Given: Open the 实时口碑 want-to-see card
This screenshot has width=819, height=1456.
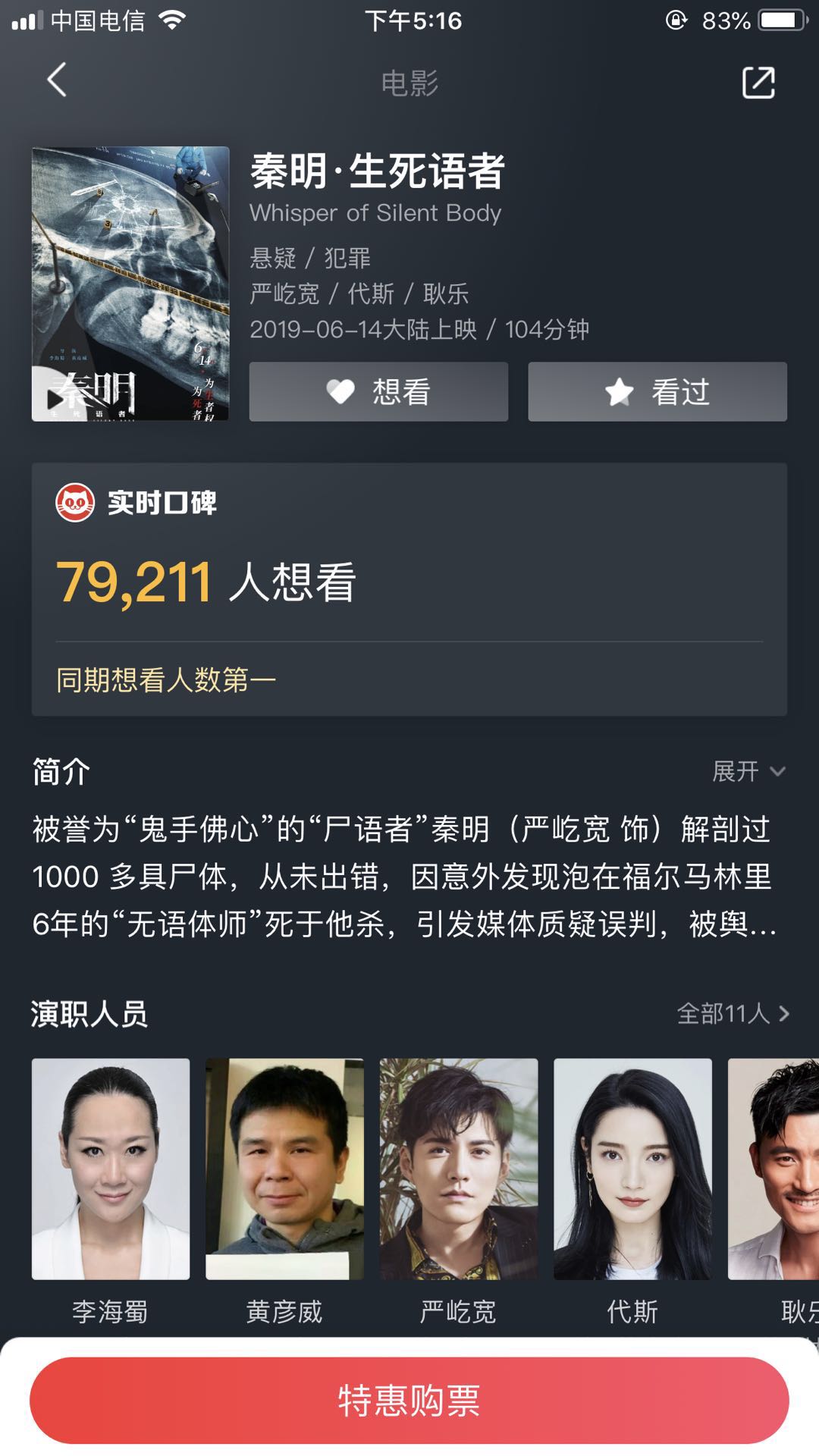Looking at the screenshot, I should (409, 589).
